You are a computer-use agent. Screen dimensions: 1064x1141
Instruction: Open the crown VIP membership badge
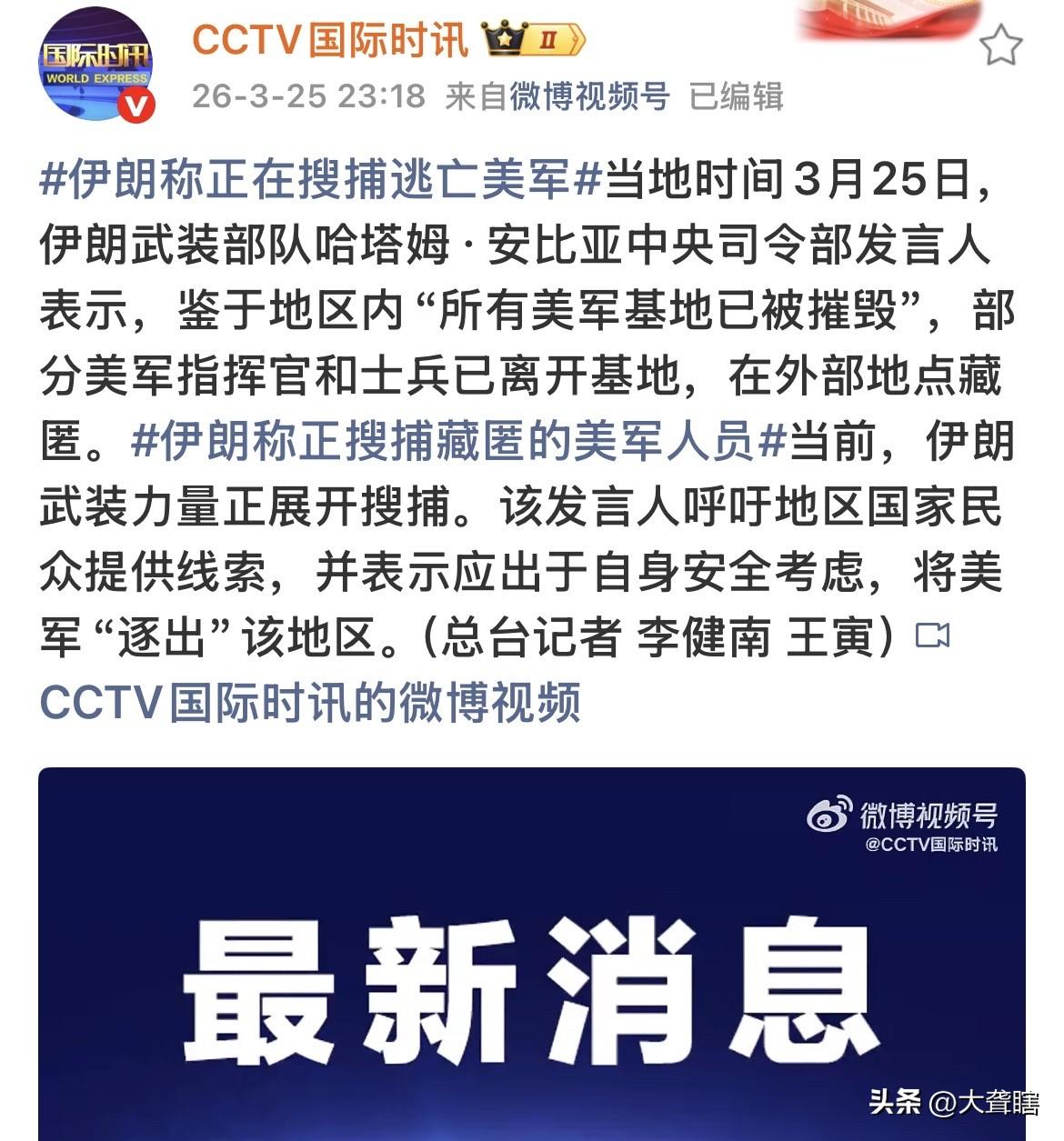504,36
